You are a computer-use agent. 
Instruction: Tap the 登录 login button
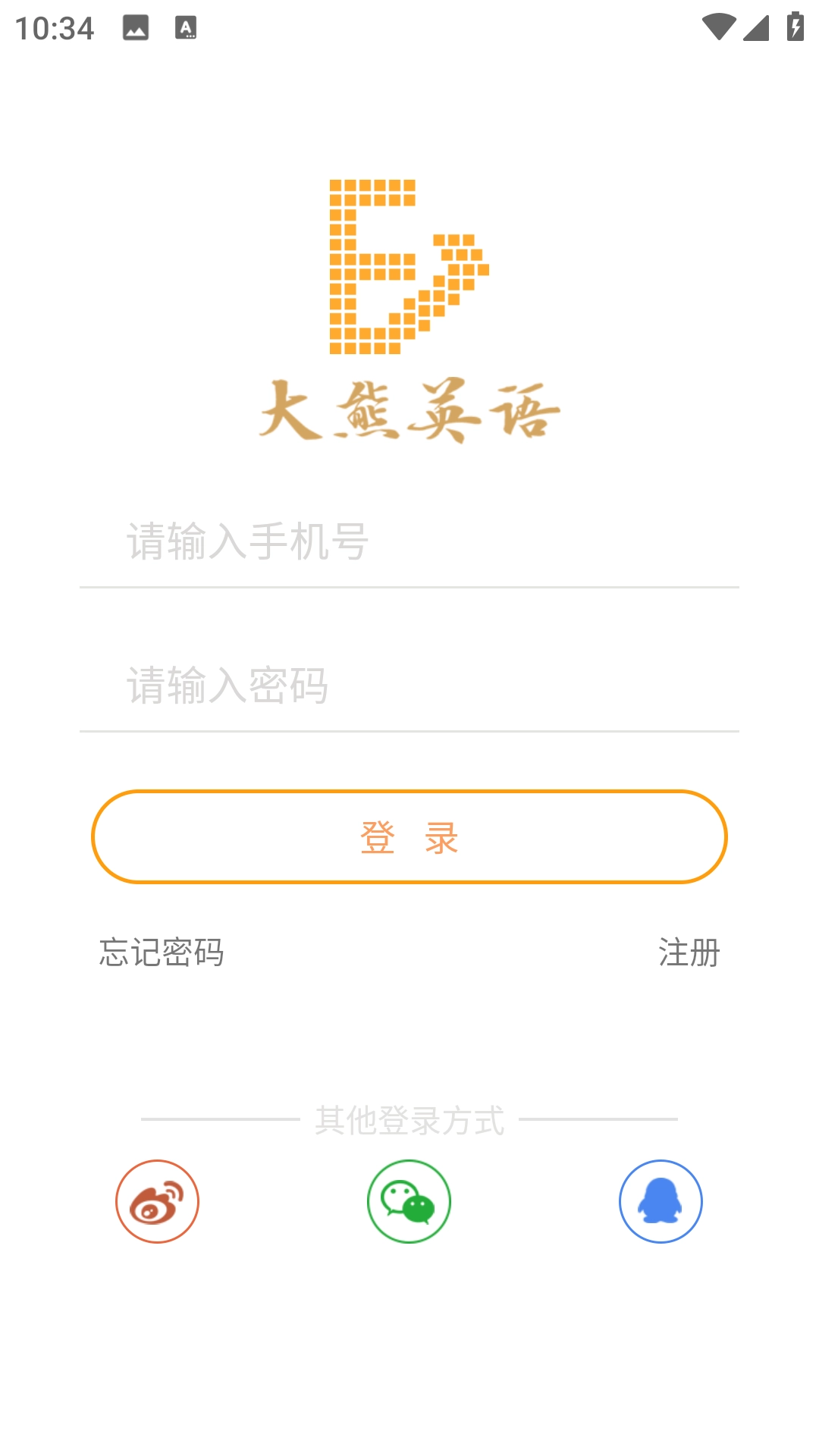point(409,837)
